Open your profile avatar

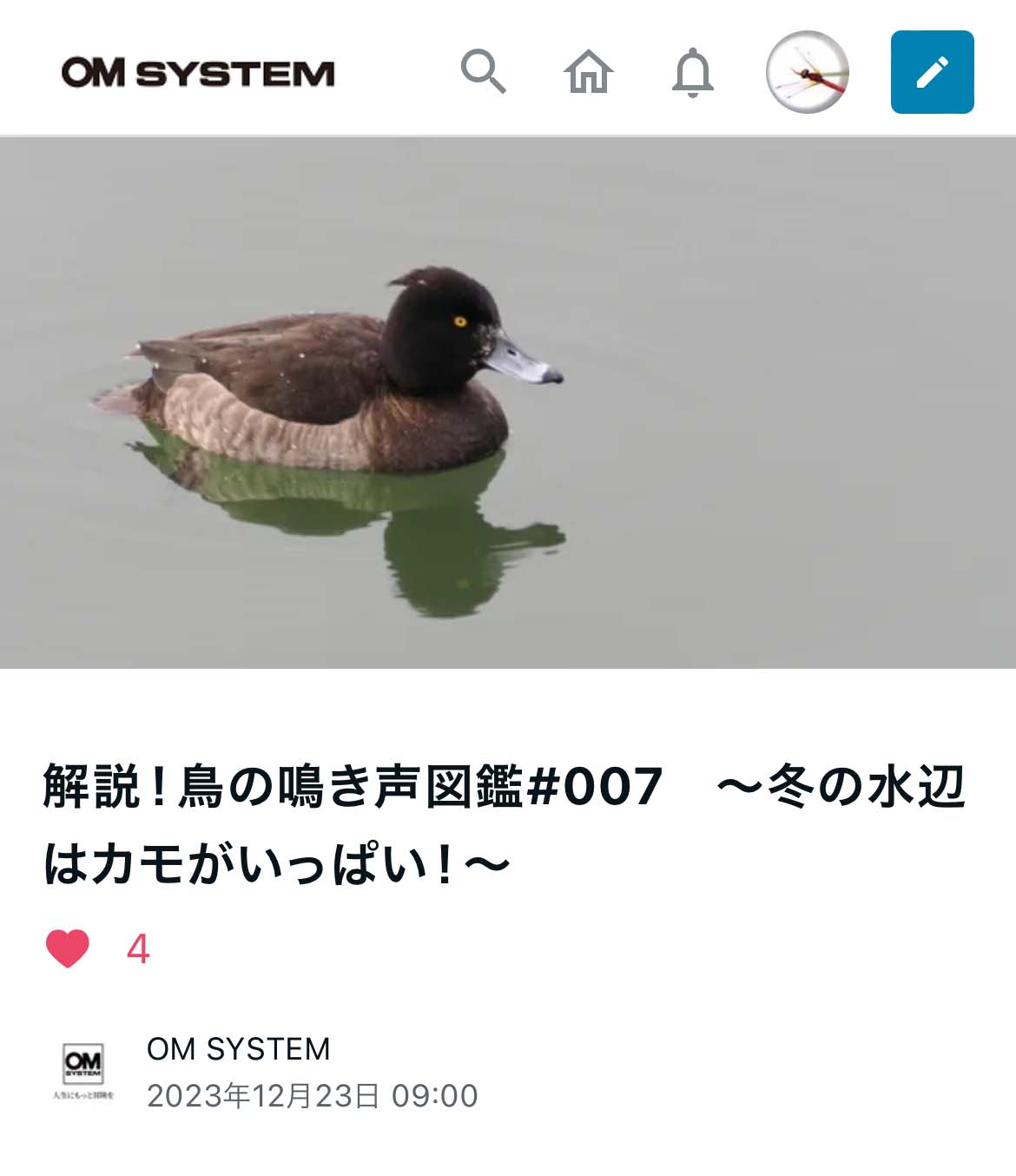coord(807,72)
